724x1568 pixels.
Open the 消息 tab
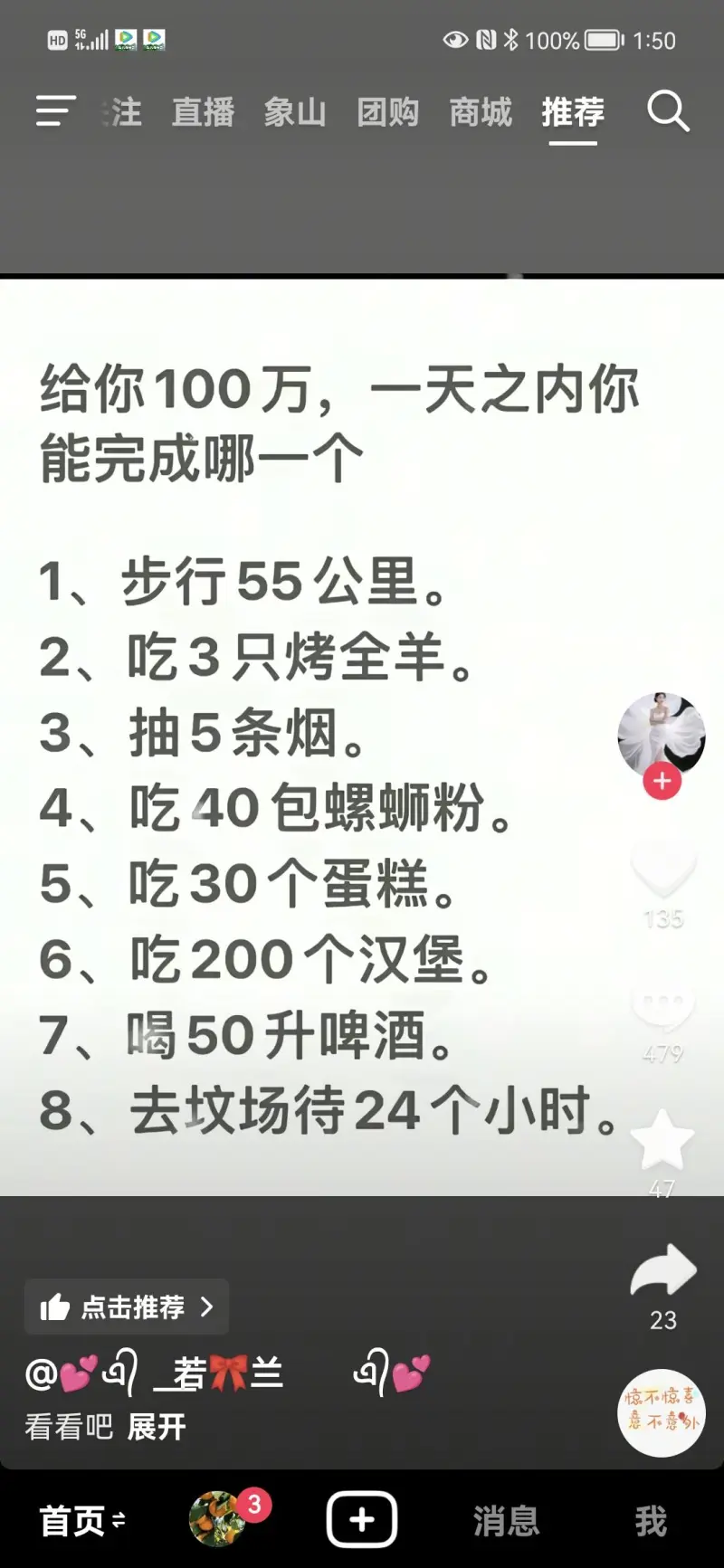tap(506, 1521)
